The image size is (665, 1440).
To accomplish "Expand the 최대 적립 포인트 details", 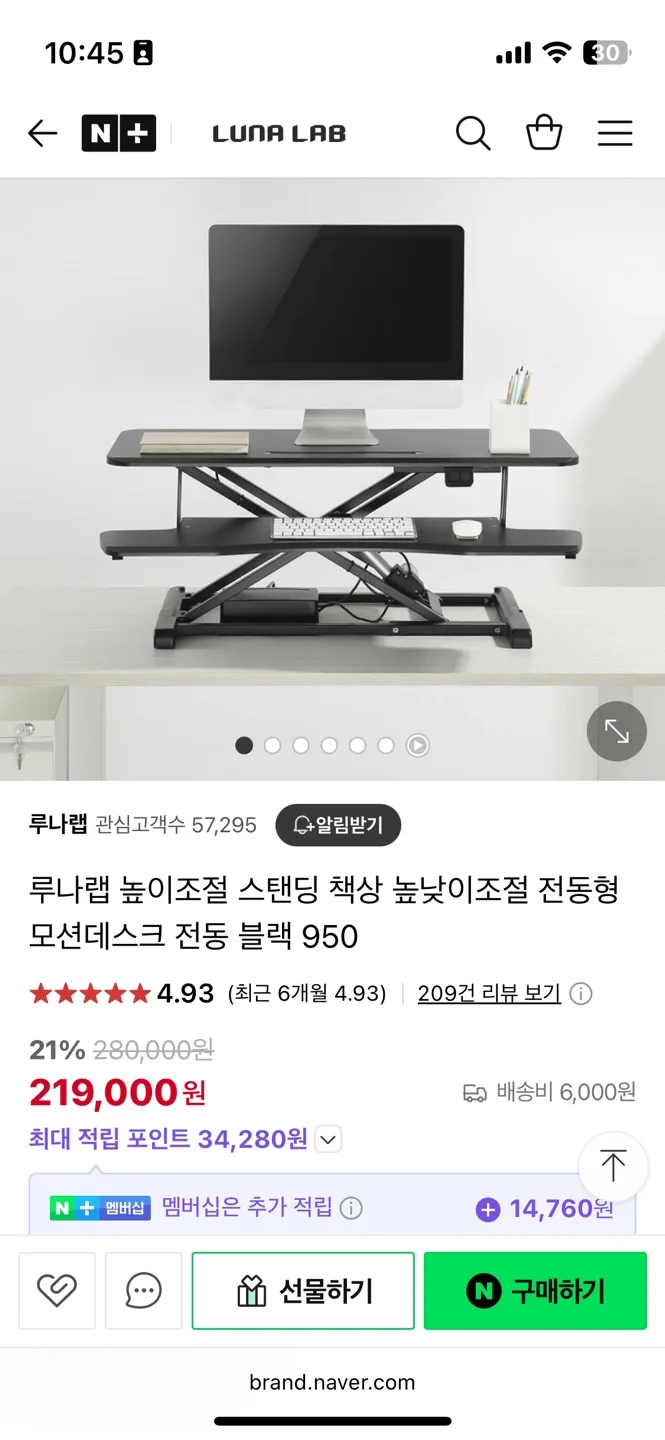I will tap(329, 1139).
